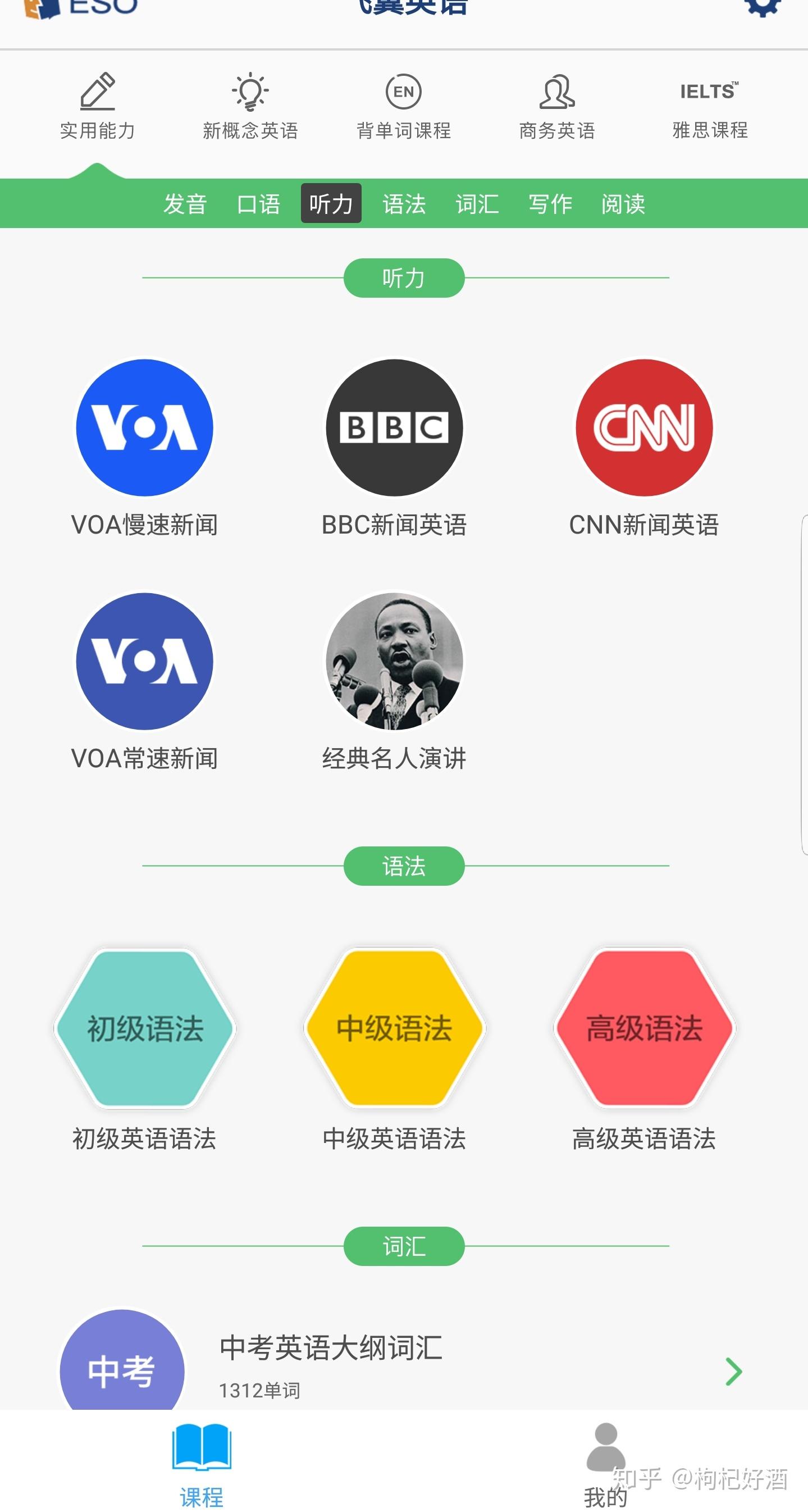Open VOA常速新闻 course
The height and width of the screenshot is (1512, 808).
click(x=144, y=662)
